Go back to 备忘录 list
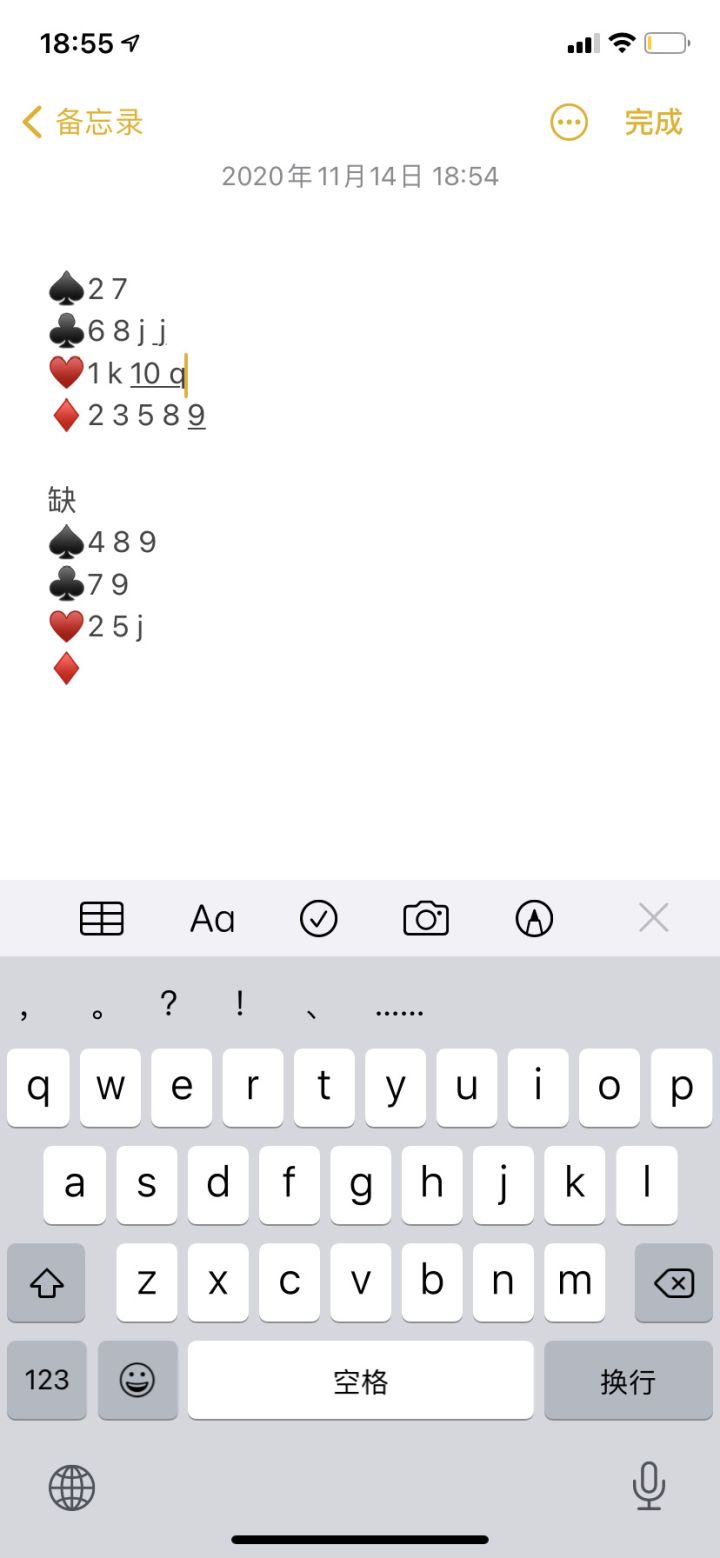 pyautogui.click(x=80, y=122)
